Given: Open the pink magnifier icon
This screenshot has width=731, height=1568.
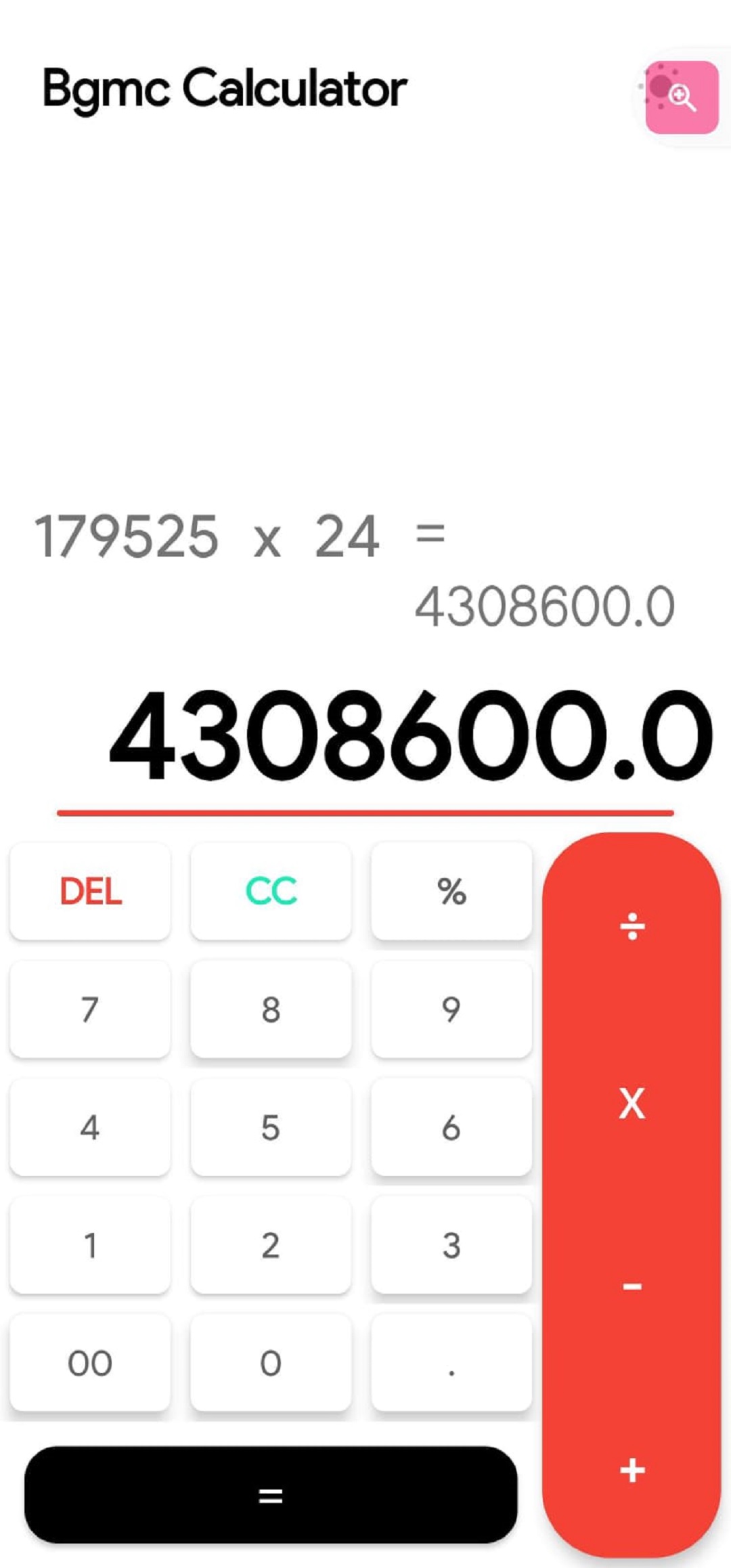Looking at the screenshot, I should 681,97.
